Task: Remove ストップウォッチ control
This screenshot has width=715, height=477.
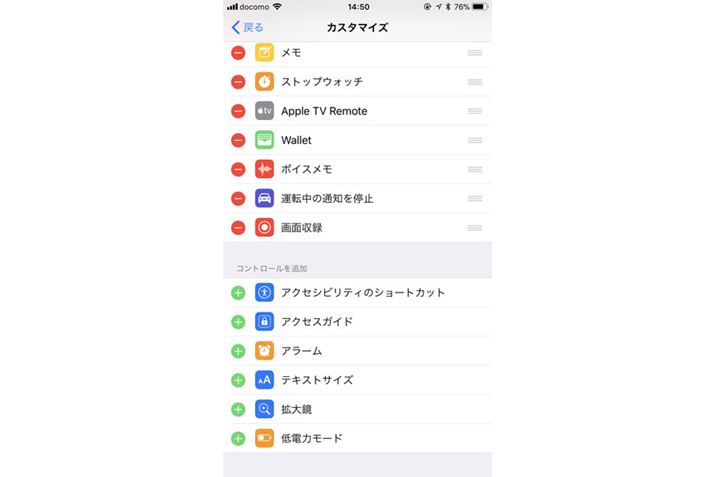Action: coord(238,82)
